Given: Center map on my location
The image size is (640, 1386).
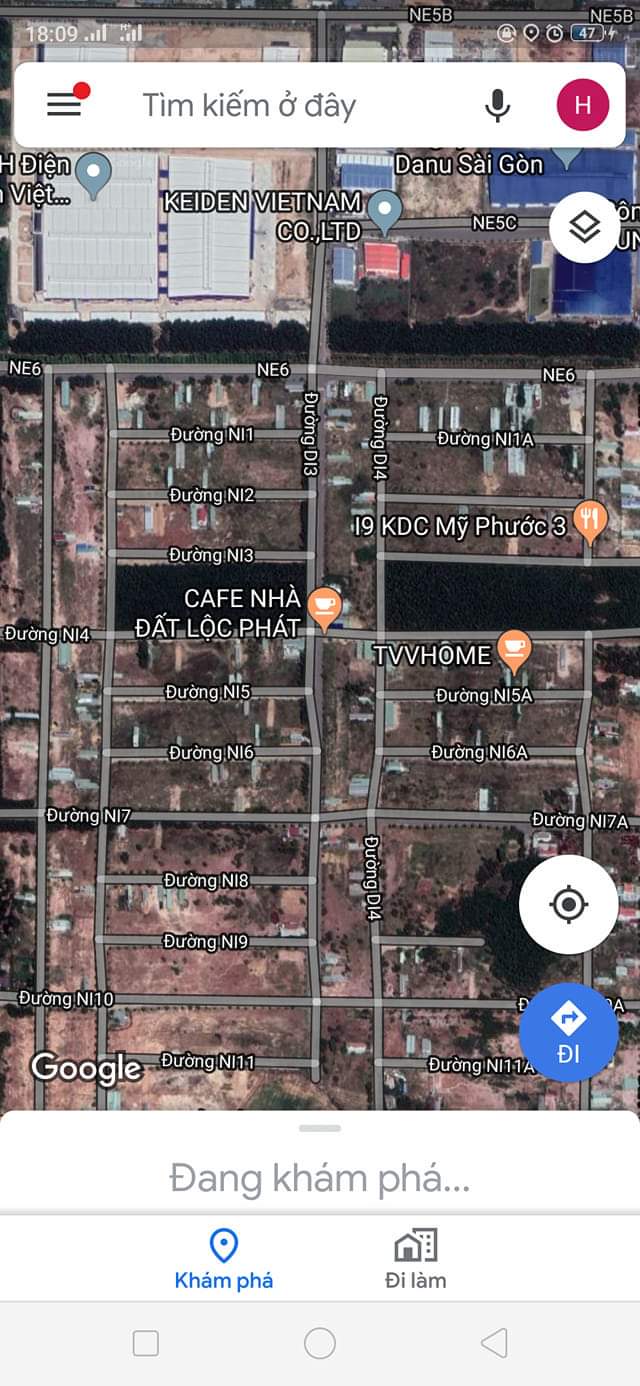Looking at the screenshot, I should pyautogui.click(x=568, y=904).
